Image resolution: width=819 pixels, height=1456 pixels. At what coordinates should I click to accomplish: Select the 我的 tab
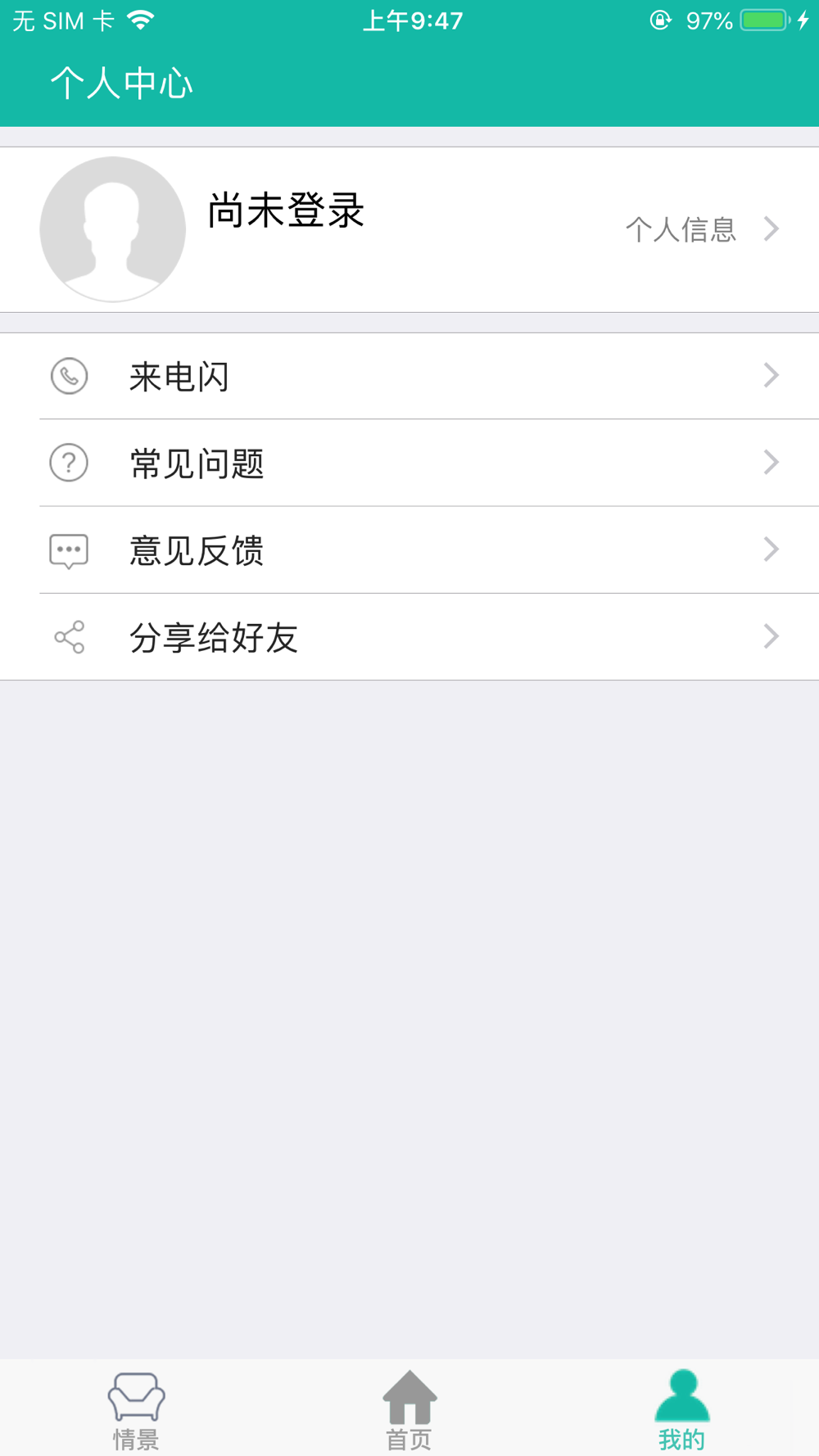coord(682,1410)
